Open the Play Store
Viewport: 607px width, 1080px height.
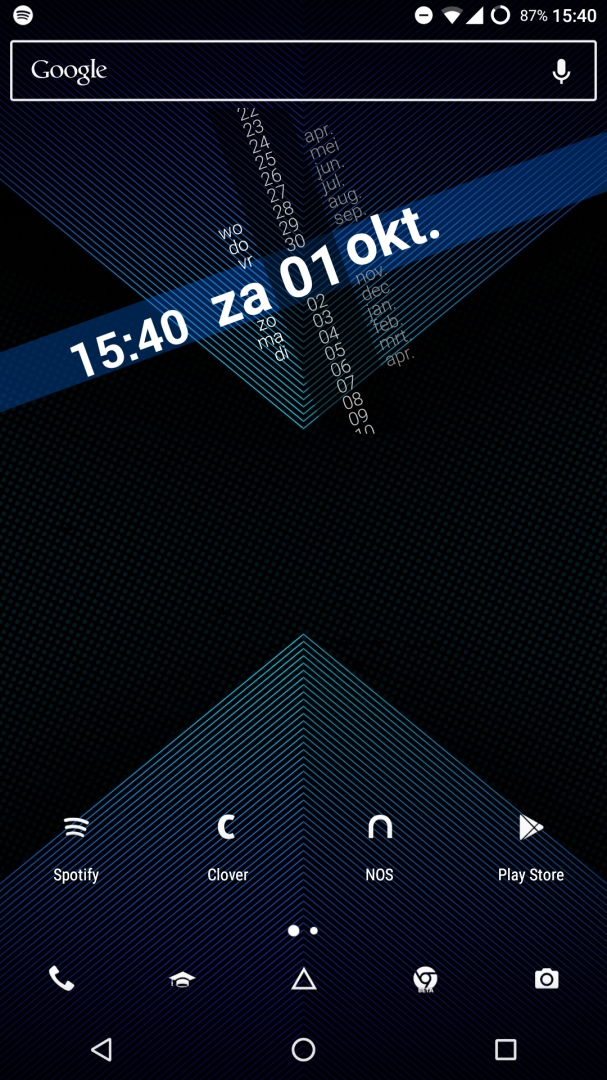click(x=531, y=849)
